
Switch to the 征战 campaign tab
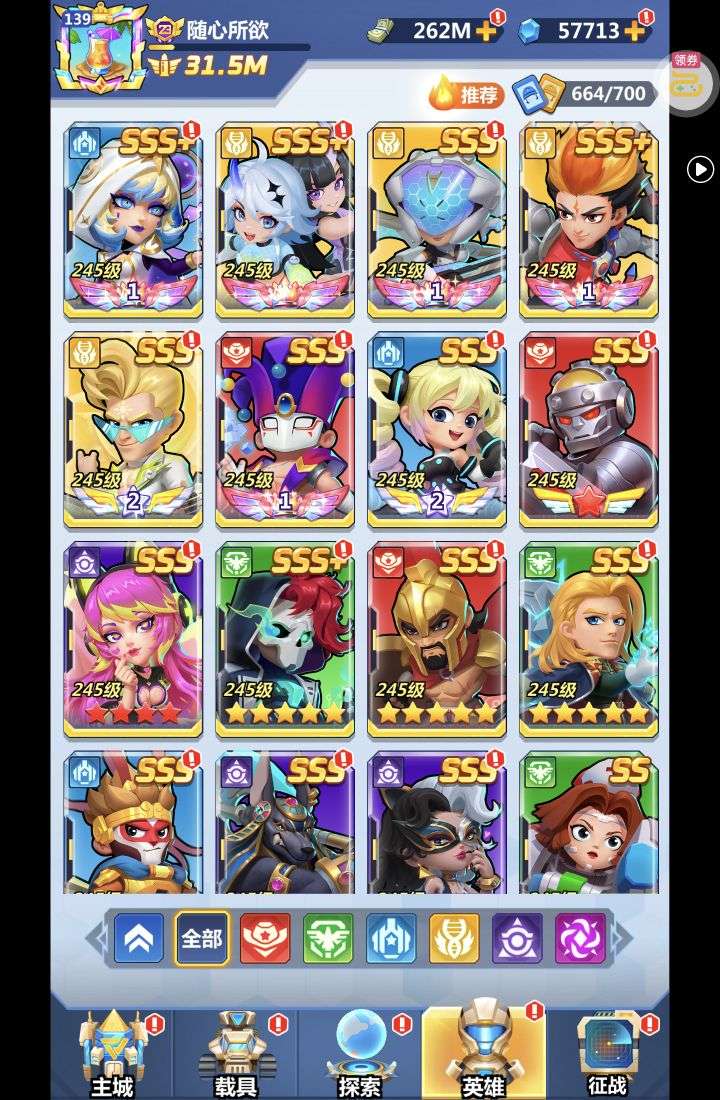tap(607, 1055)
